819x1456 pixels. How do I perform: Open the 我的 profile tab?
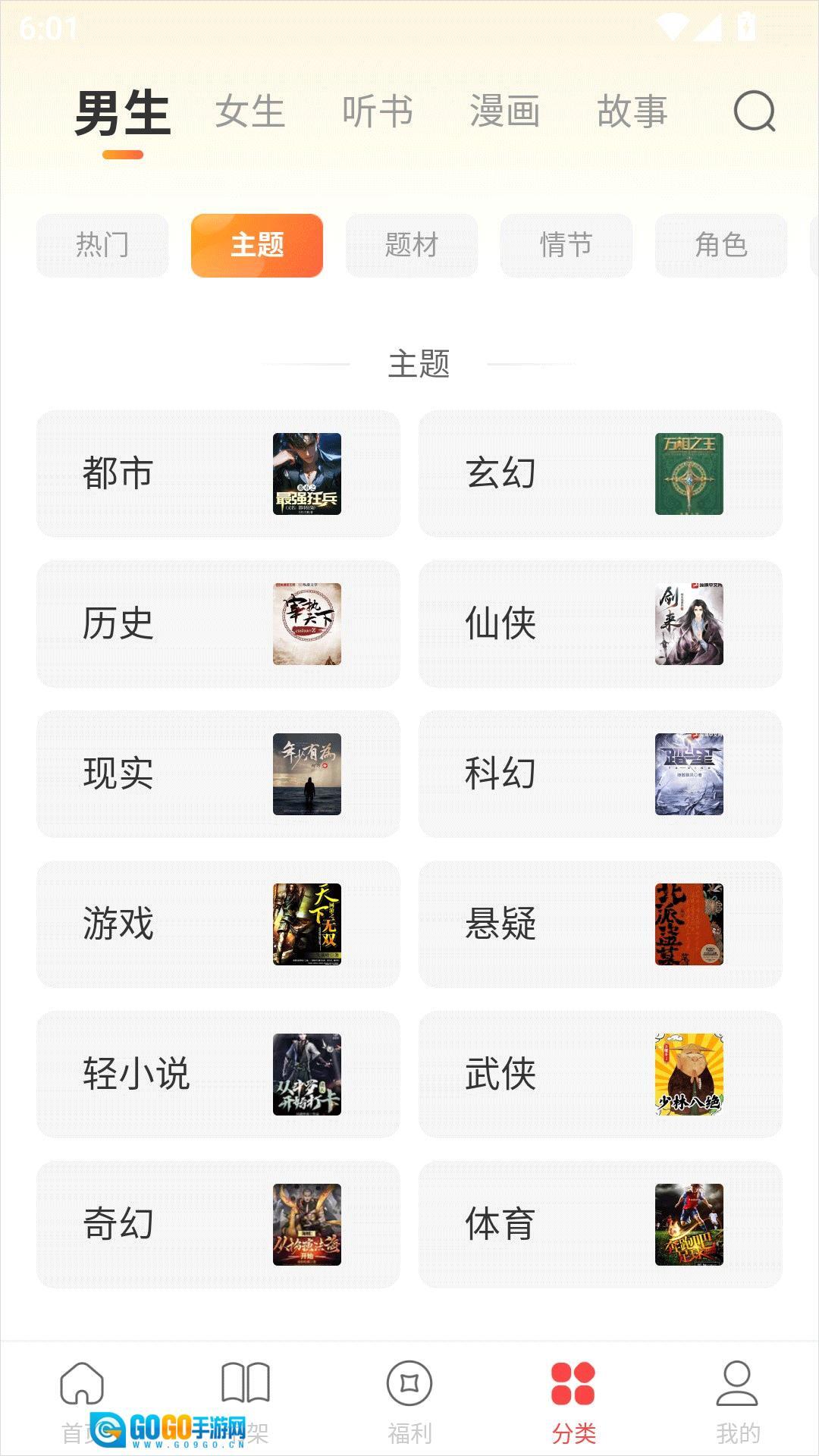click(737, 1401)
